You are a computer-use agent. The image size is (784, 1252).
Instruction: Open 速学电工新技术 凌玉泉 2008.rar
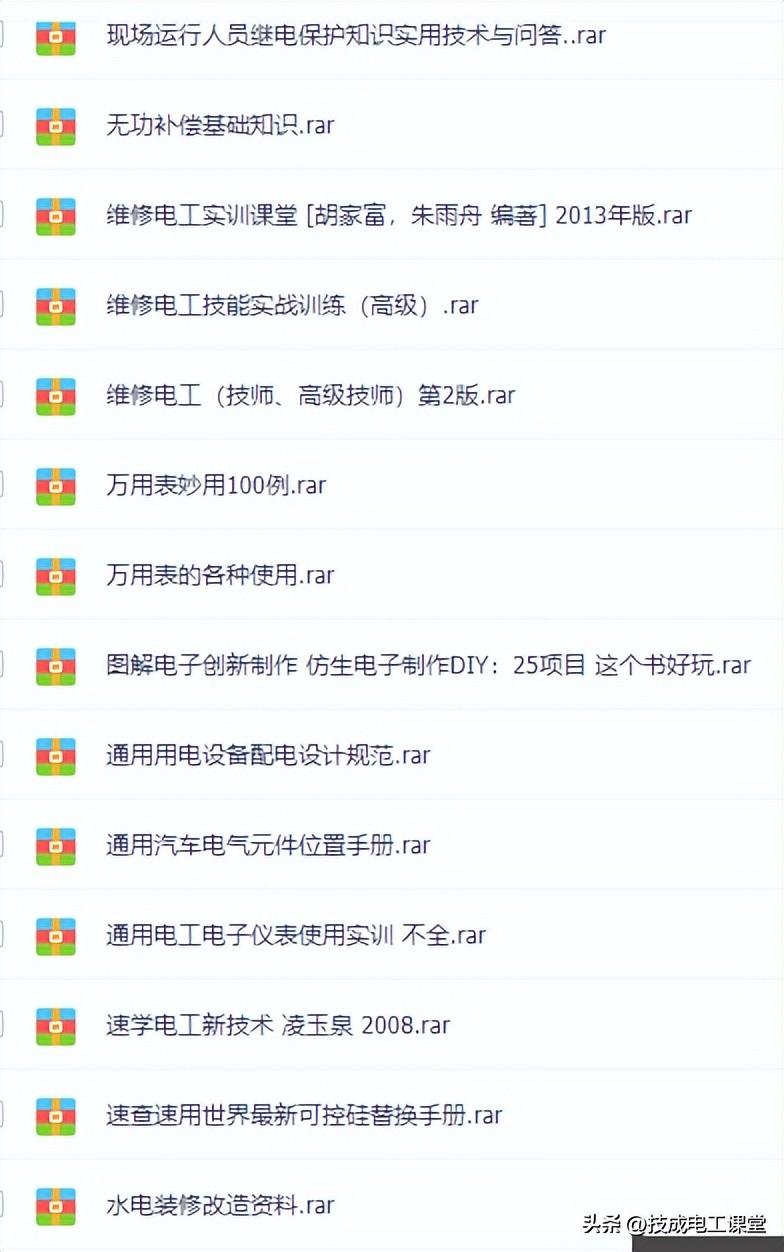tap(278, 1026)
